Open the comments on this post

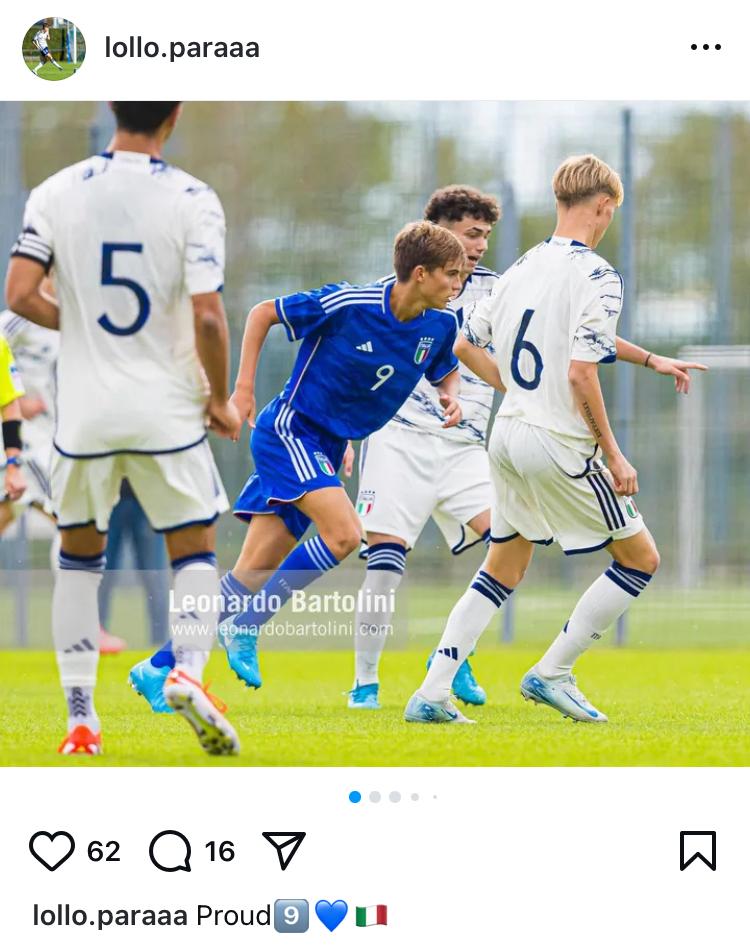point(170,851)
